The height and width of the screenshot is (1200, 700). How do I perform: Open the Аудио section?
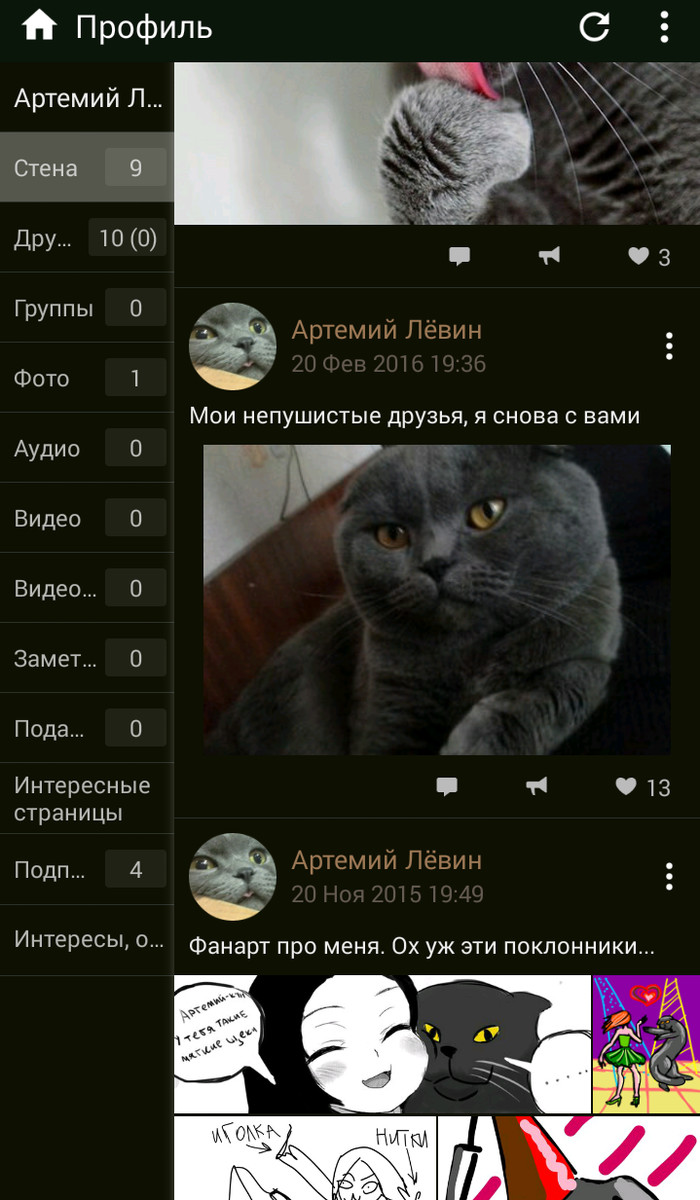coord(86,448)
